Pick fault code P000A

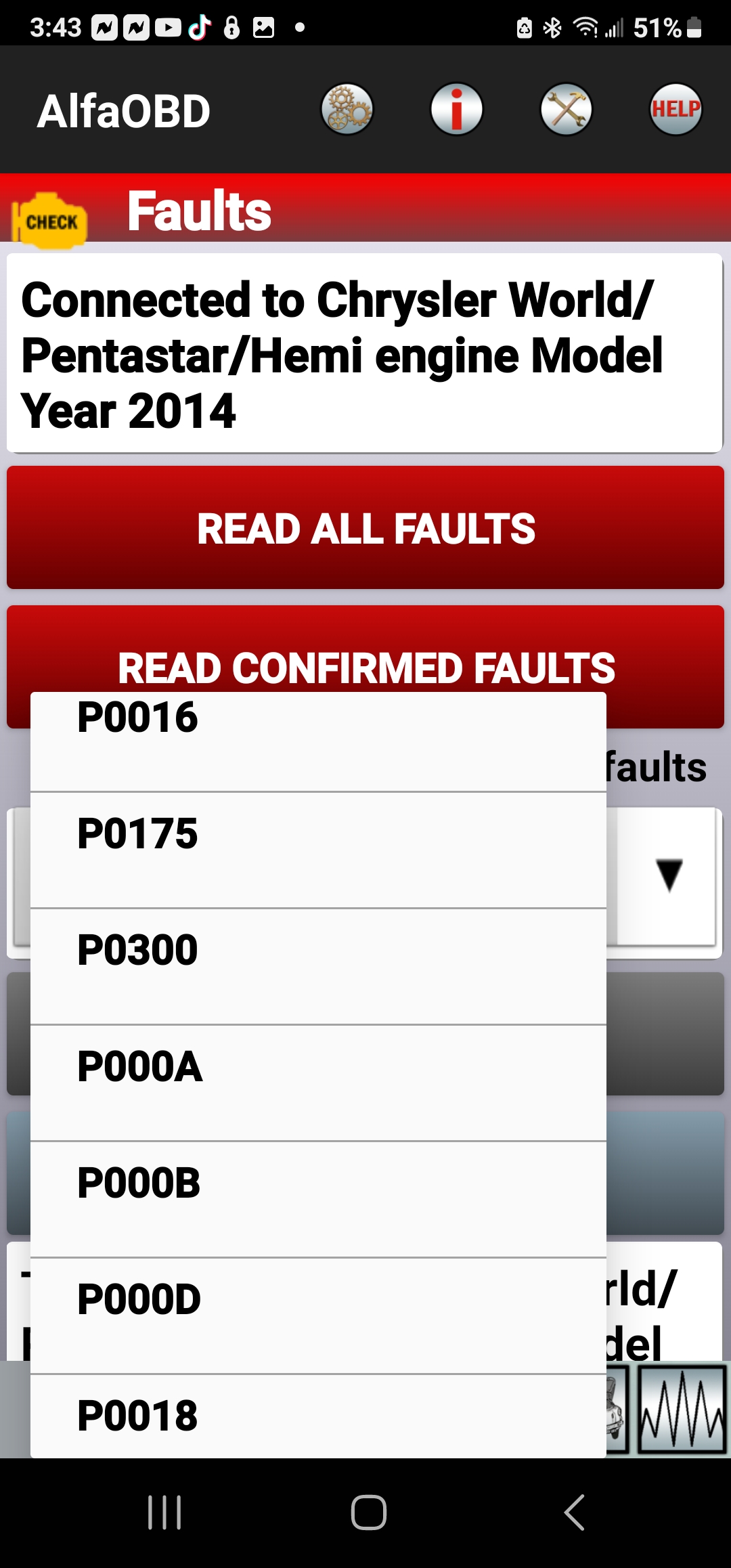point(318,1083)
